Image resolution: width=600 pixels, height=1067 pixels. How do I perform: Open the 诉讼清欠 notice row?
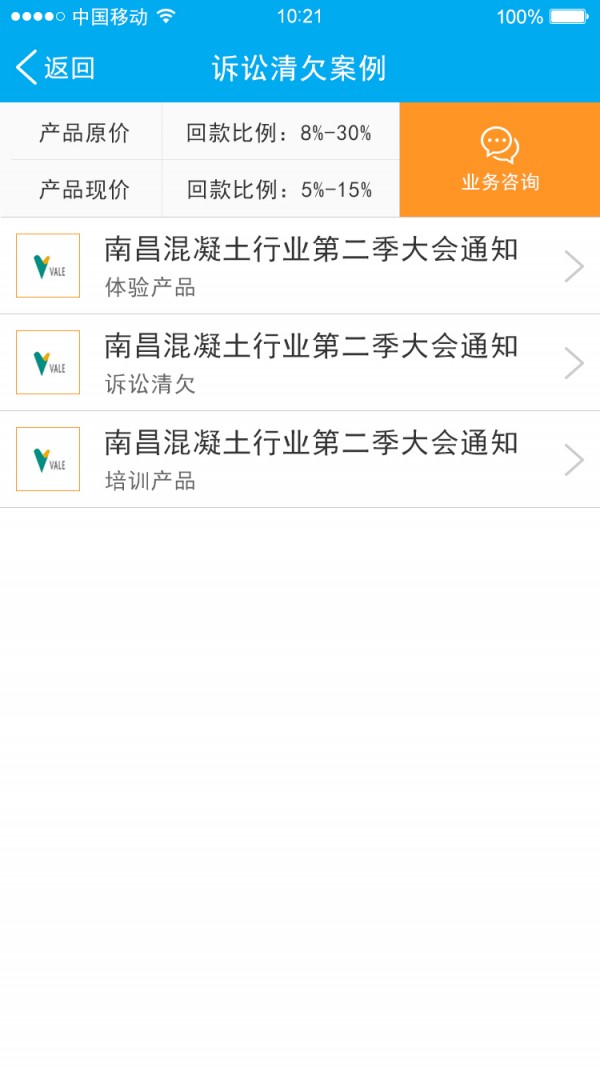click(x=300, y=363)
